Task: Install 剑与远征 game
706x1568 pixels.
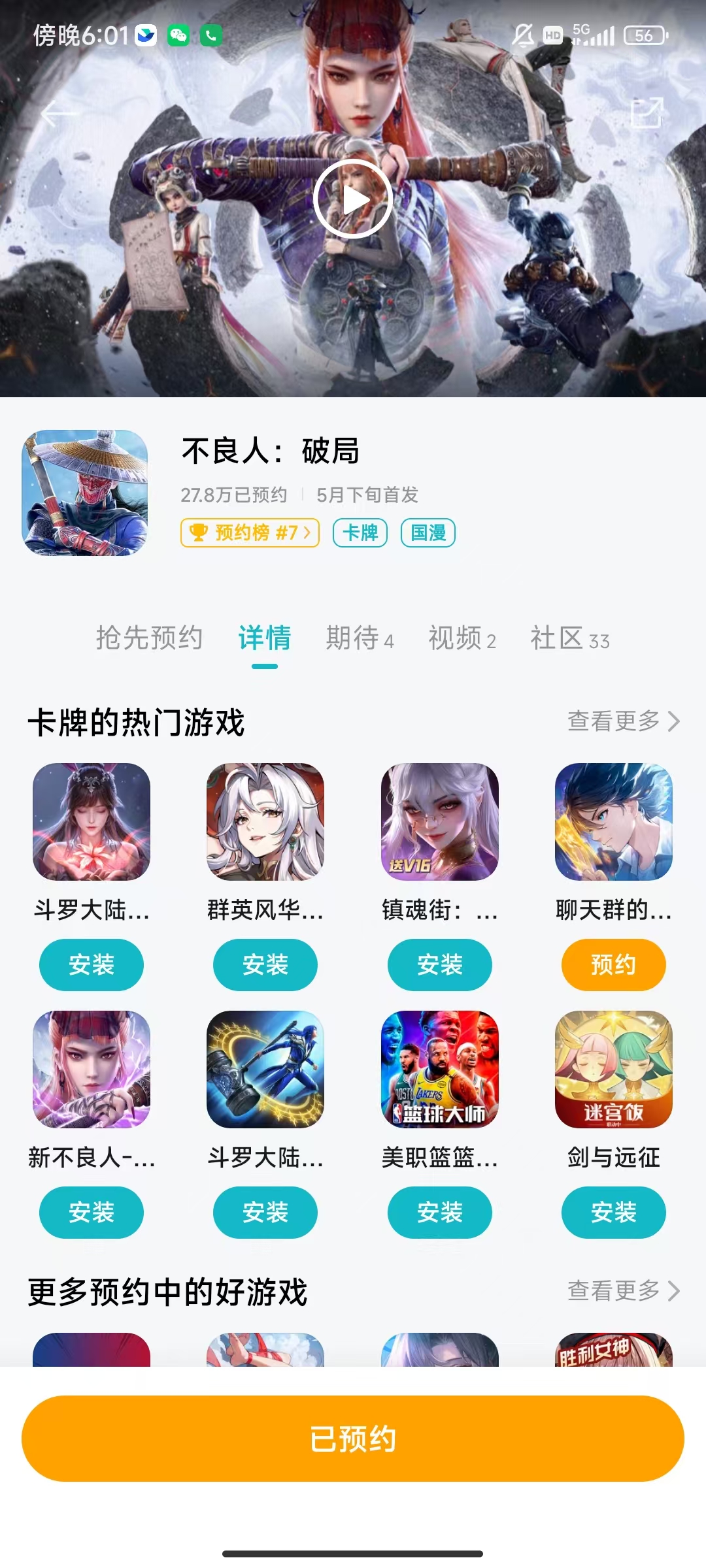Action: [x=613, y=1213]
